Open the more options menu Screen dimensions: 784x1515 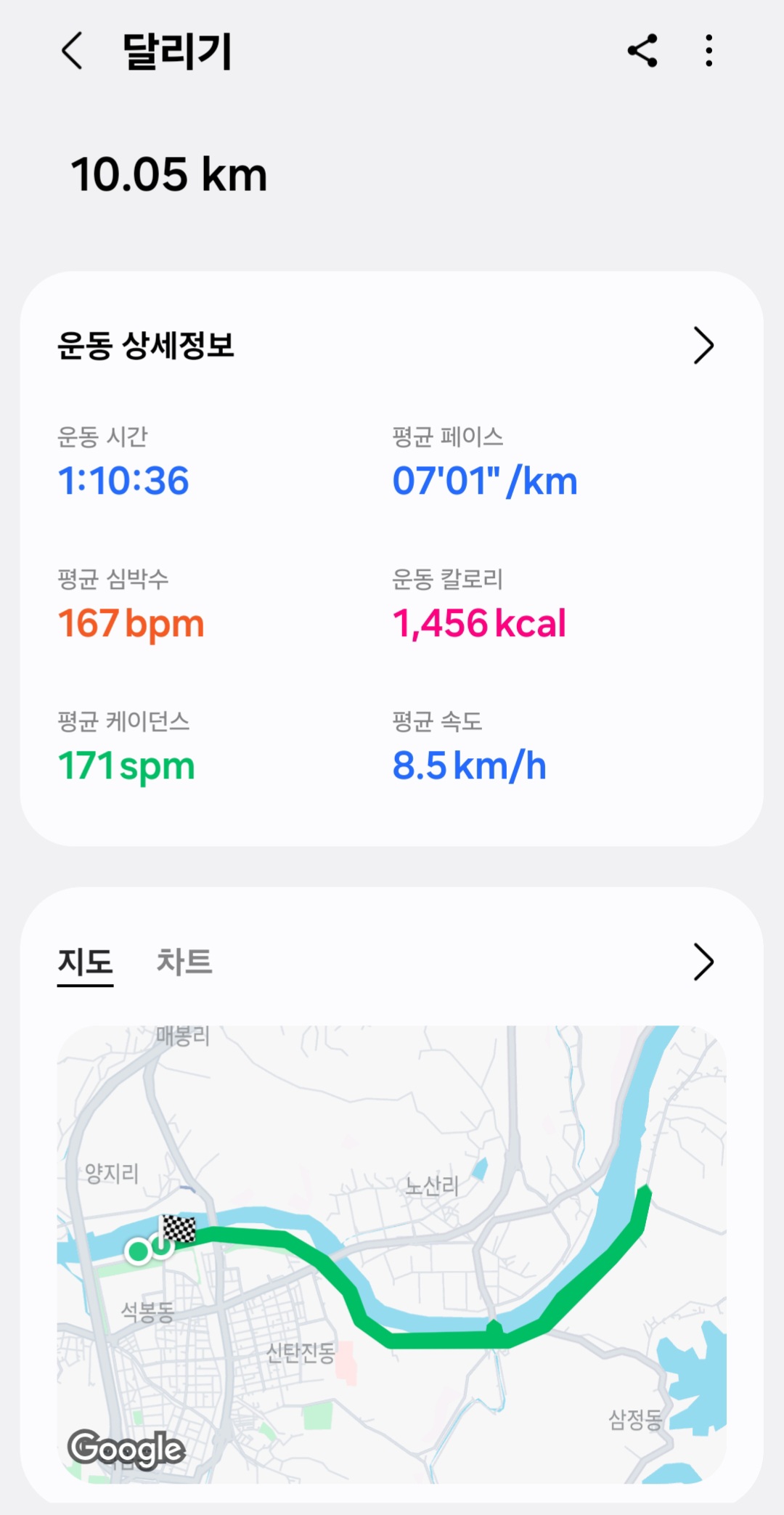709,51
